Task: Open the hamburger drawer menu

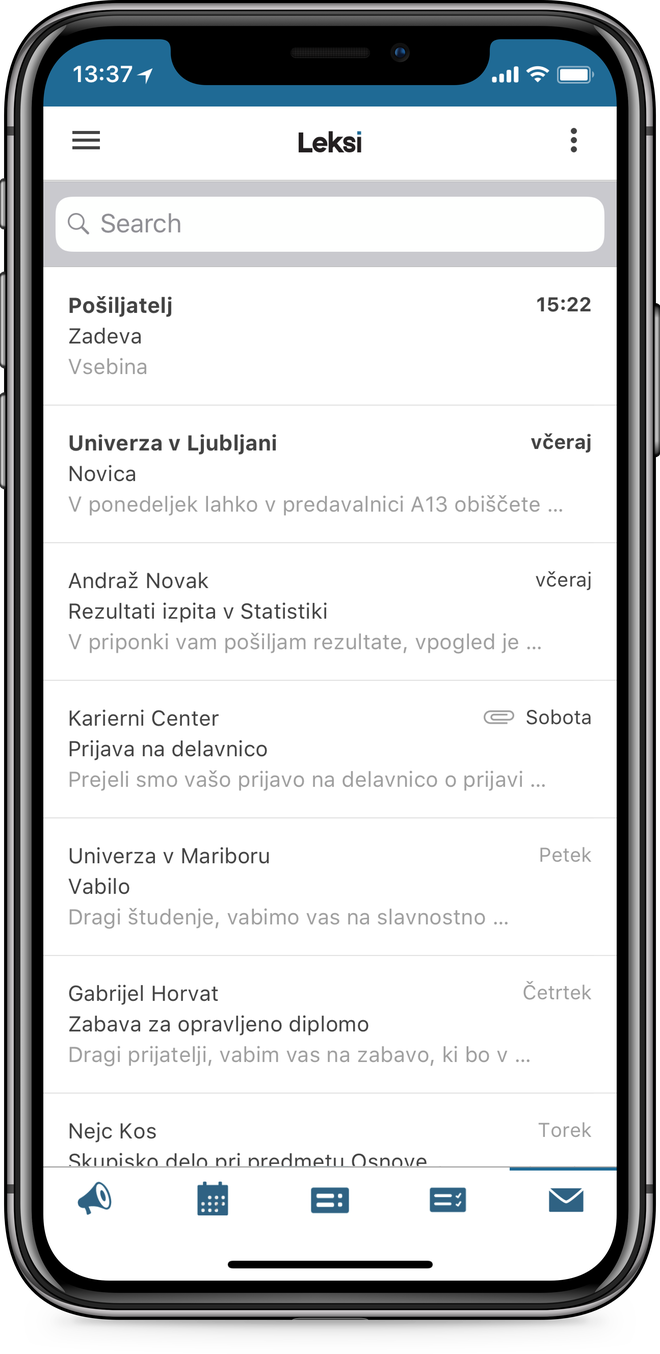Action: [86, 141]
